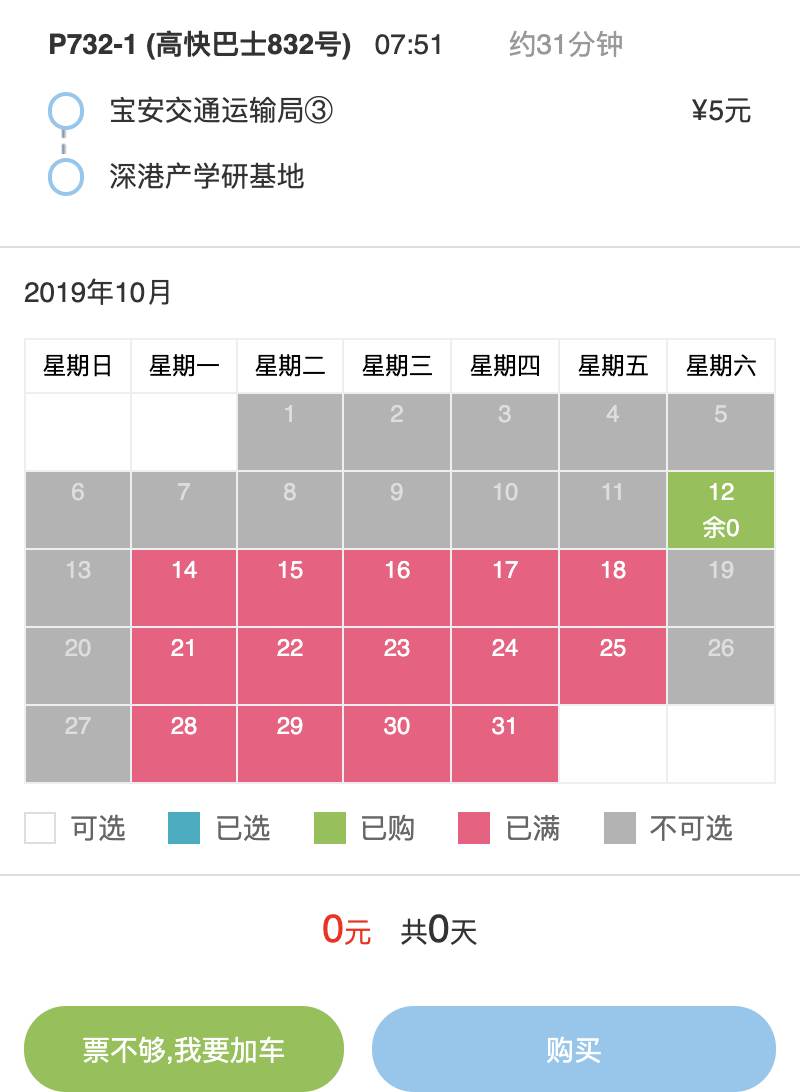
Task: Select the 25th calendar cell
Action: pyautogui.click(x=613, y=665)
